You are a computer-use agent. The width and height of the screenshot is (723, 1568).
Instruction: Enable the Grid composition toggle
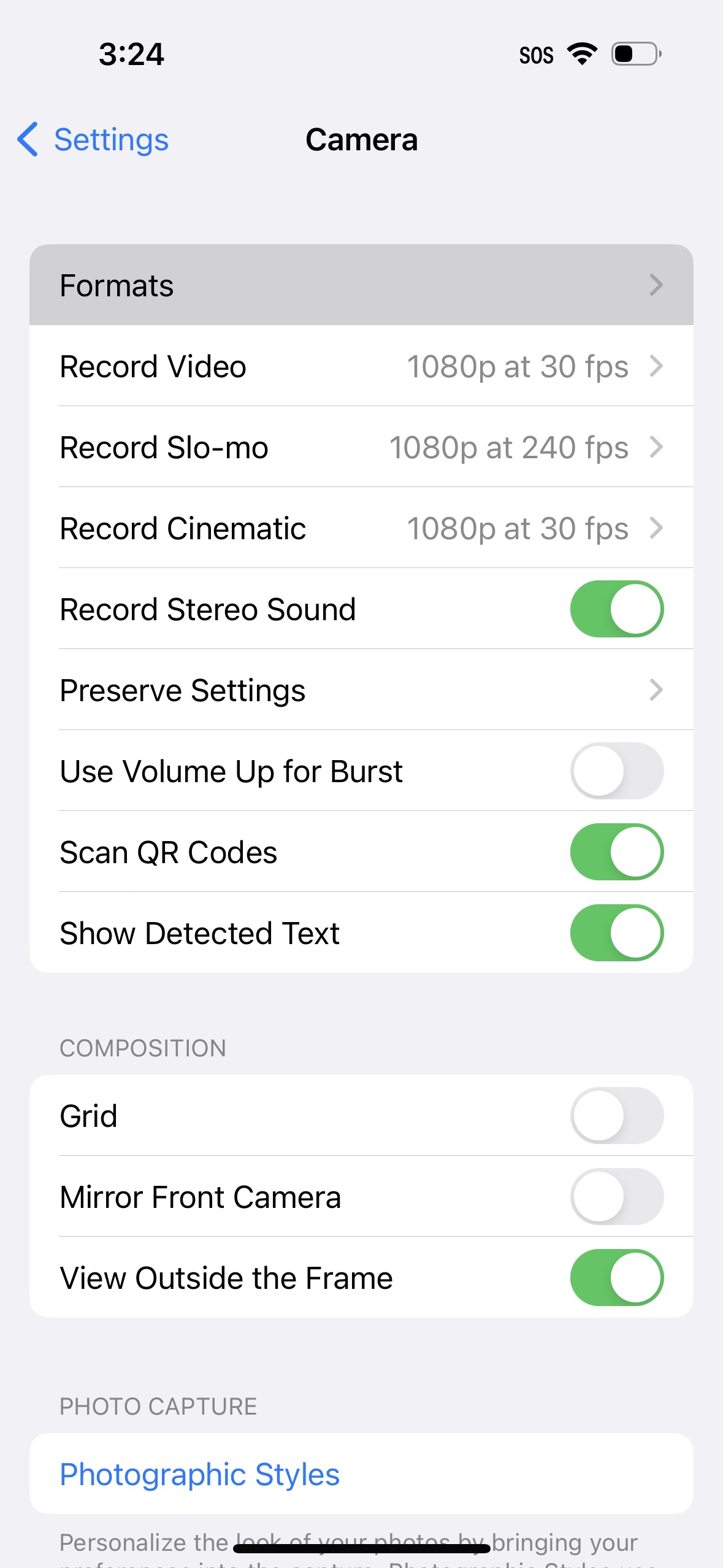pos(616,1116)
